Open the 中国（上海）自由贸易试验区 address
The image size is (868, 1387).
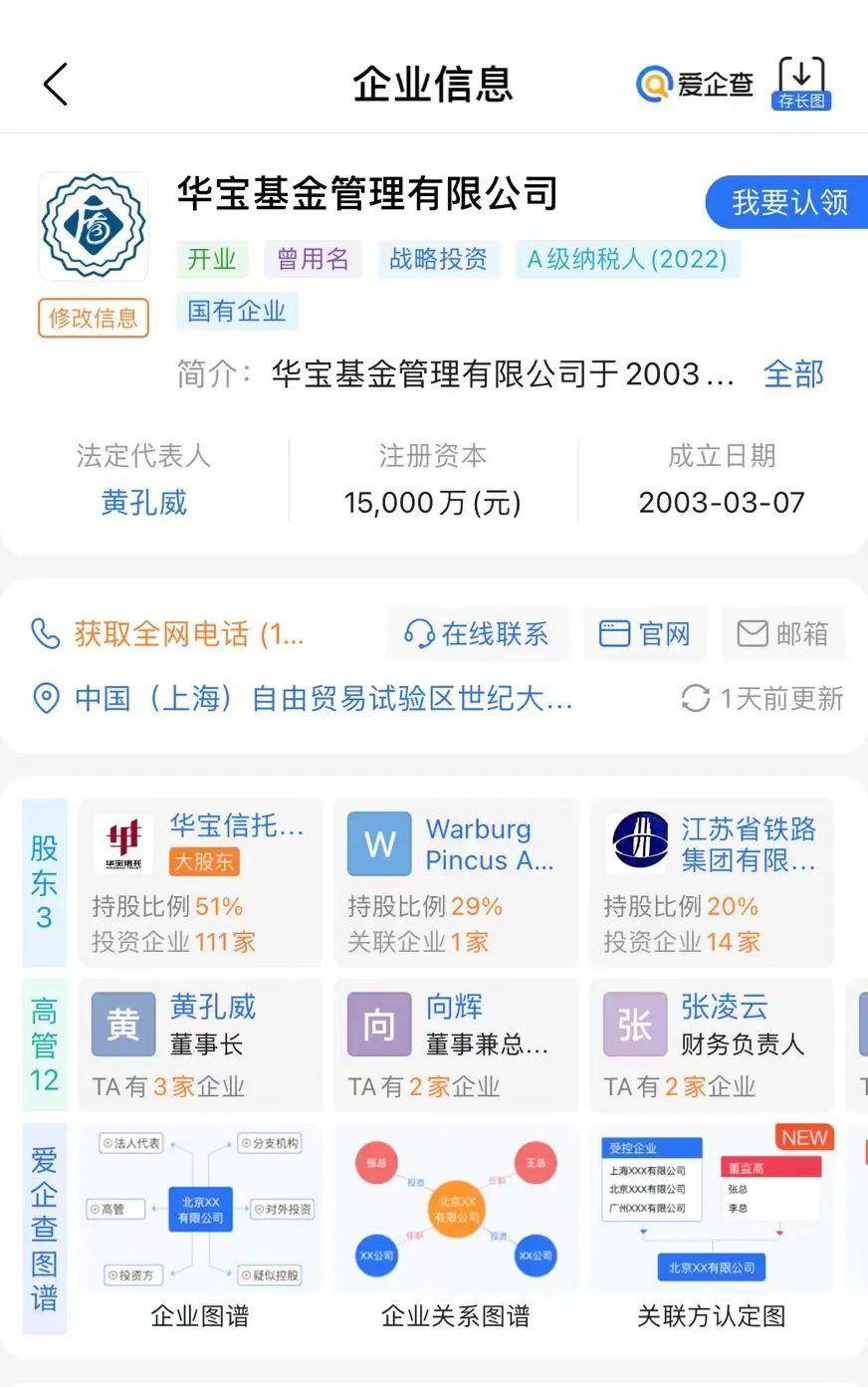point(309,699)
